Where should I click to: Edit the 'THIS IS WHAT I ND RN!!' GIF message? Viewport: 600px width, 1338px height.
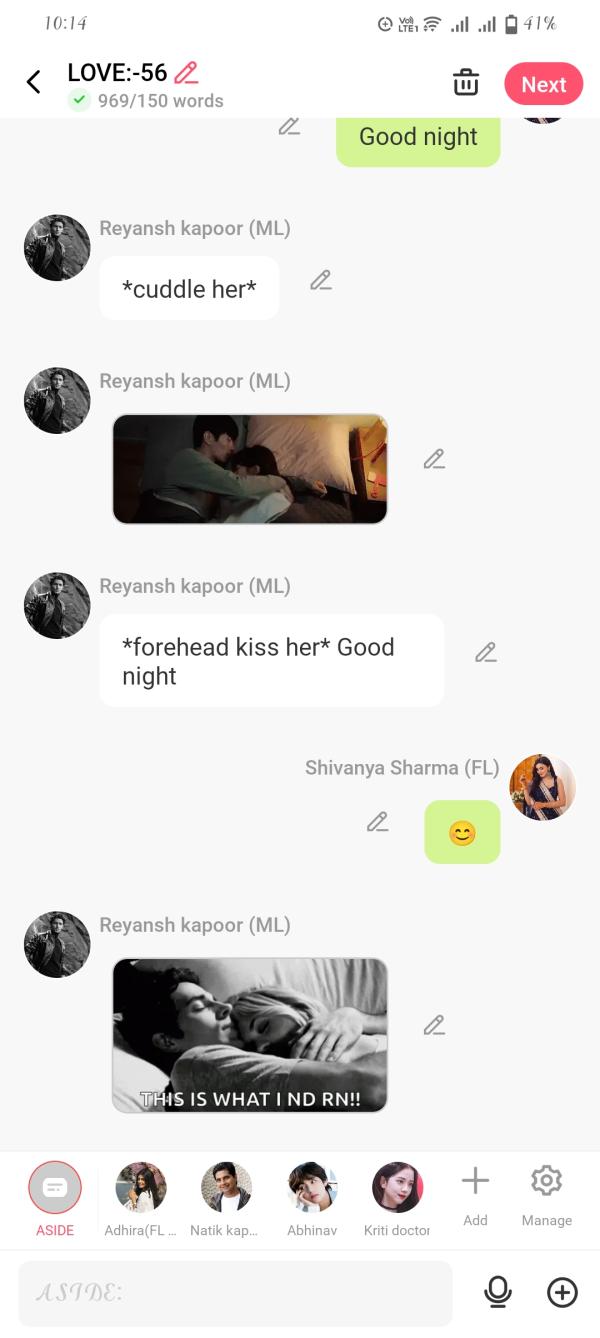[433, 1025]
